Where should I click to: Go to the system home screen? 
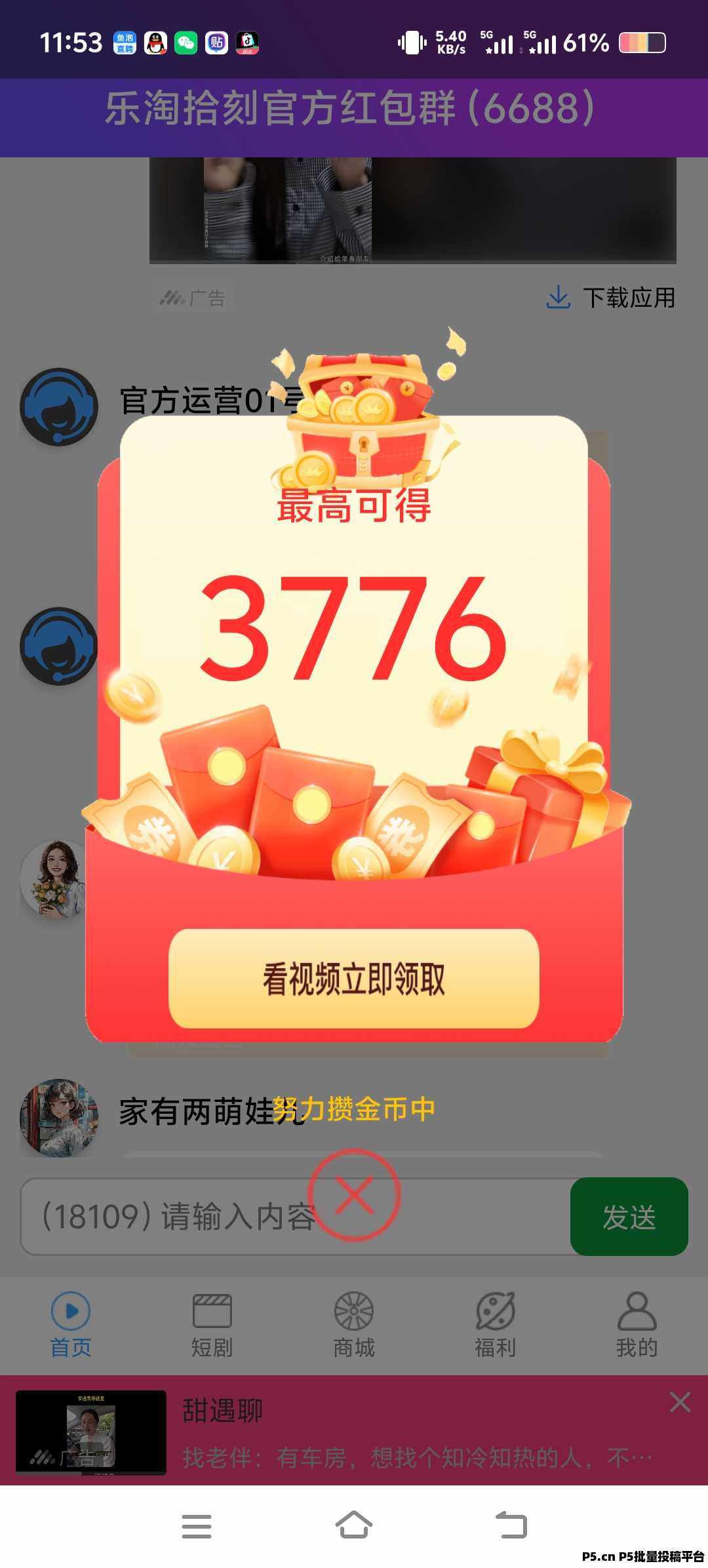tap(354, 1525)
